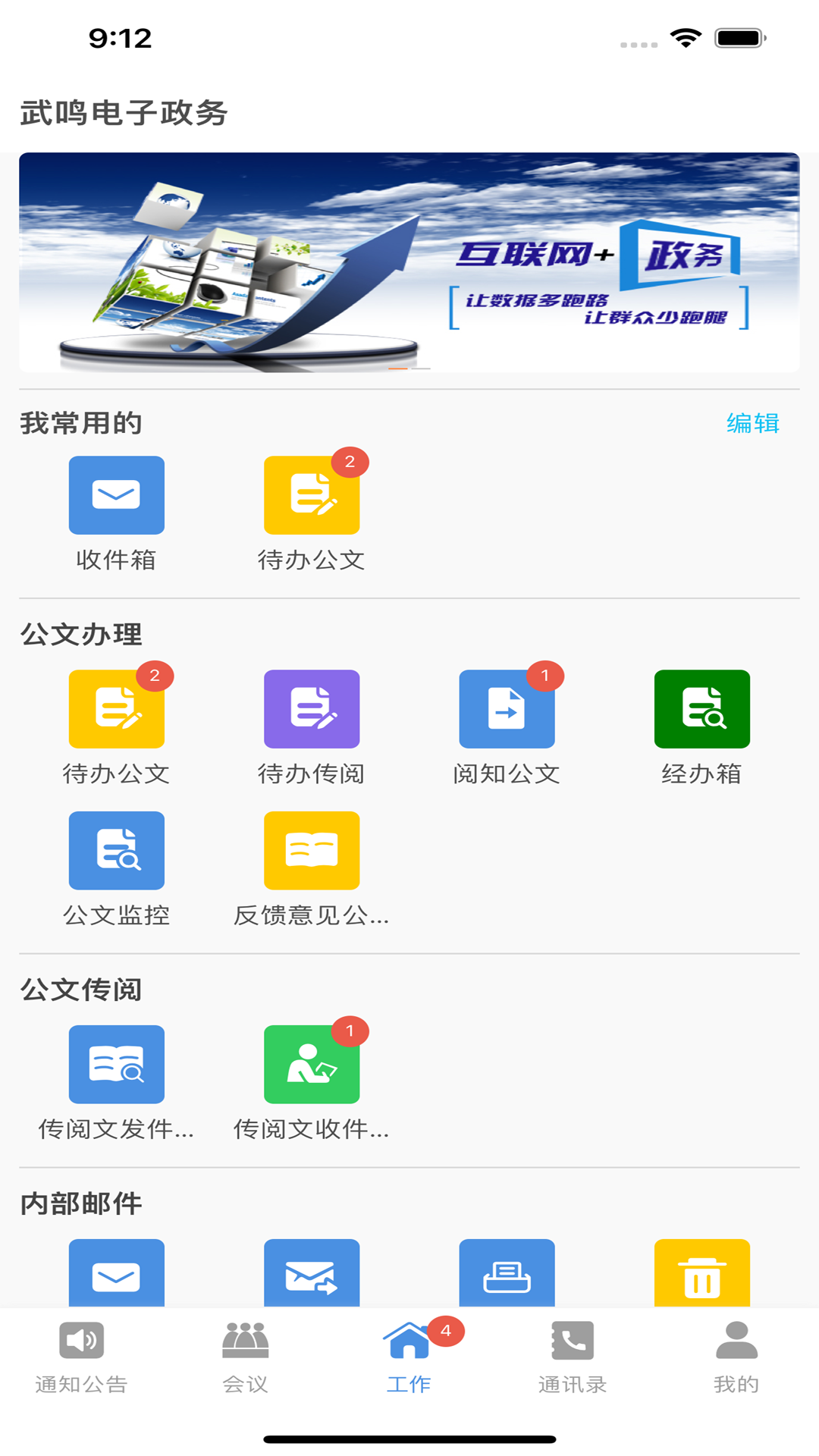Screen dimensions: 819x1456
Task: Open the yellow trash icon under 内部邮件
Action: pyautogui.click(x=702, y=1274)
